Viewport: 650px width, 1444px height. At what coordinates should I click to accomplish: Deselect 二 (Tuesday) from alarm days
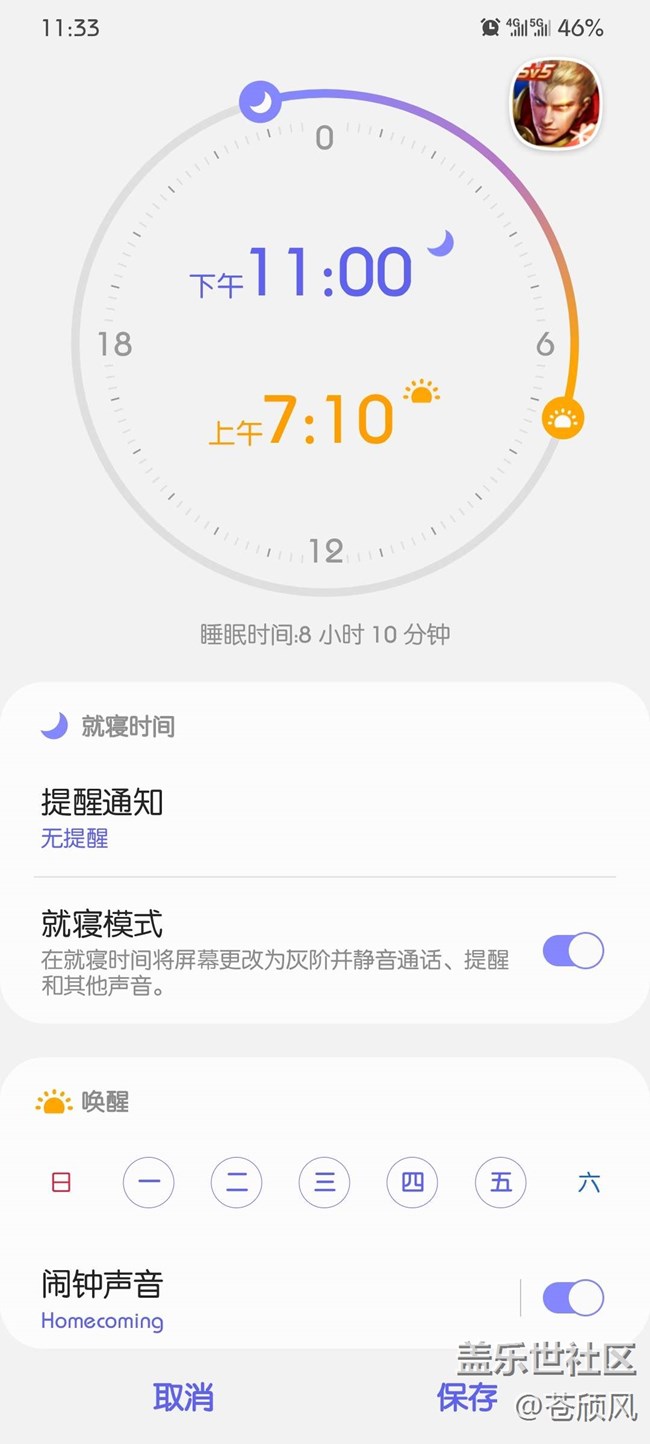[x=237, y=1183]
